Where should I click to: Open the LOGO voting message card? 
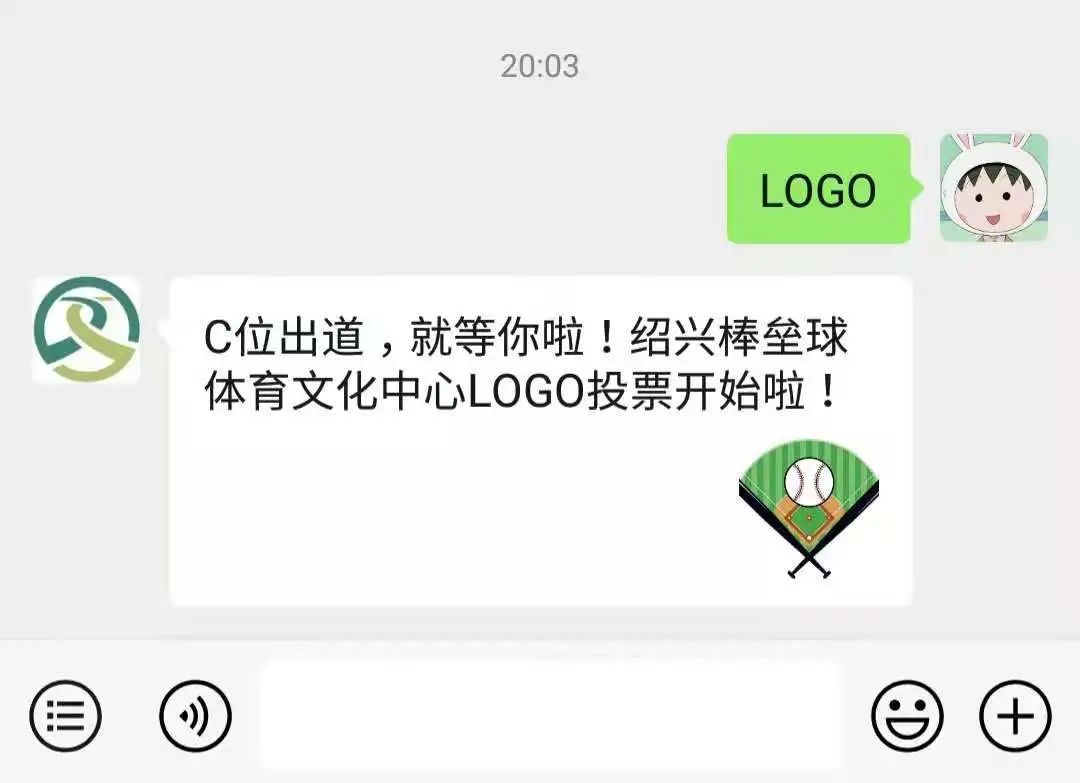540,440
